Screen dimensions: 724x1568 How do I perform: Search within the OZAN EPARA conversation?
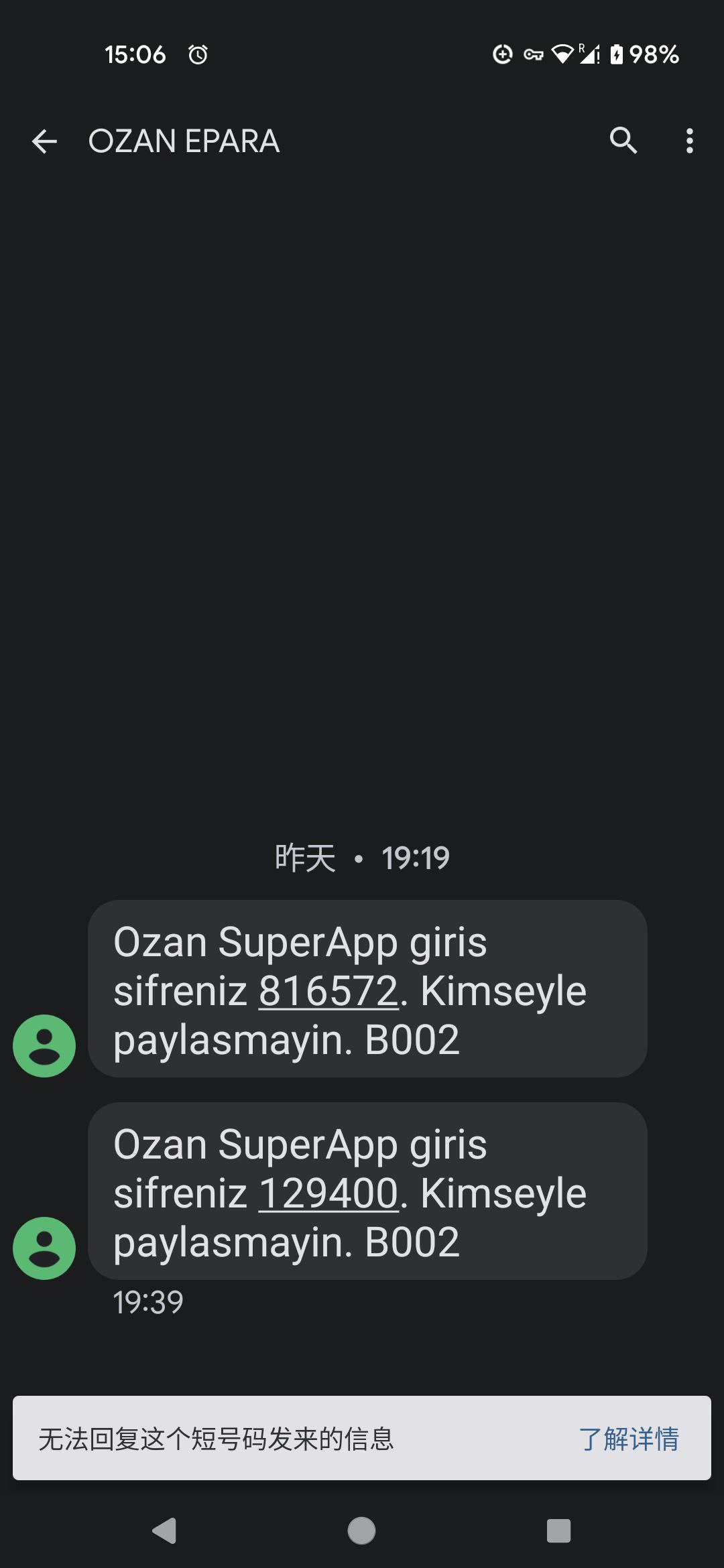pyautogui.click(x=623, y=141)
